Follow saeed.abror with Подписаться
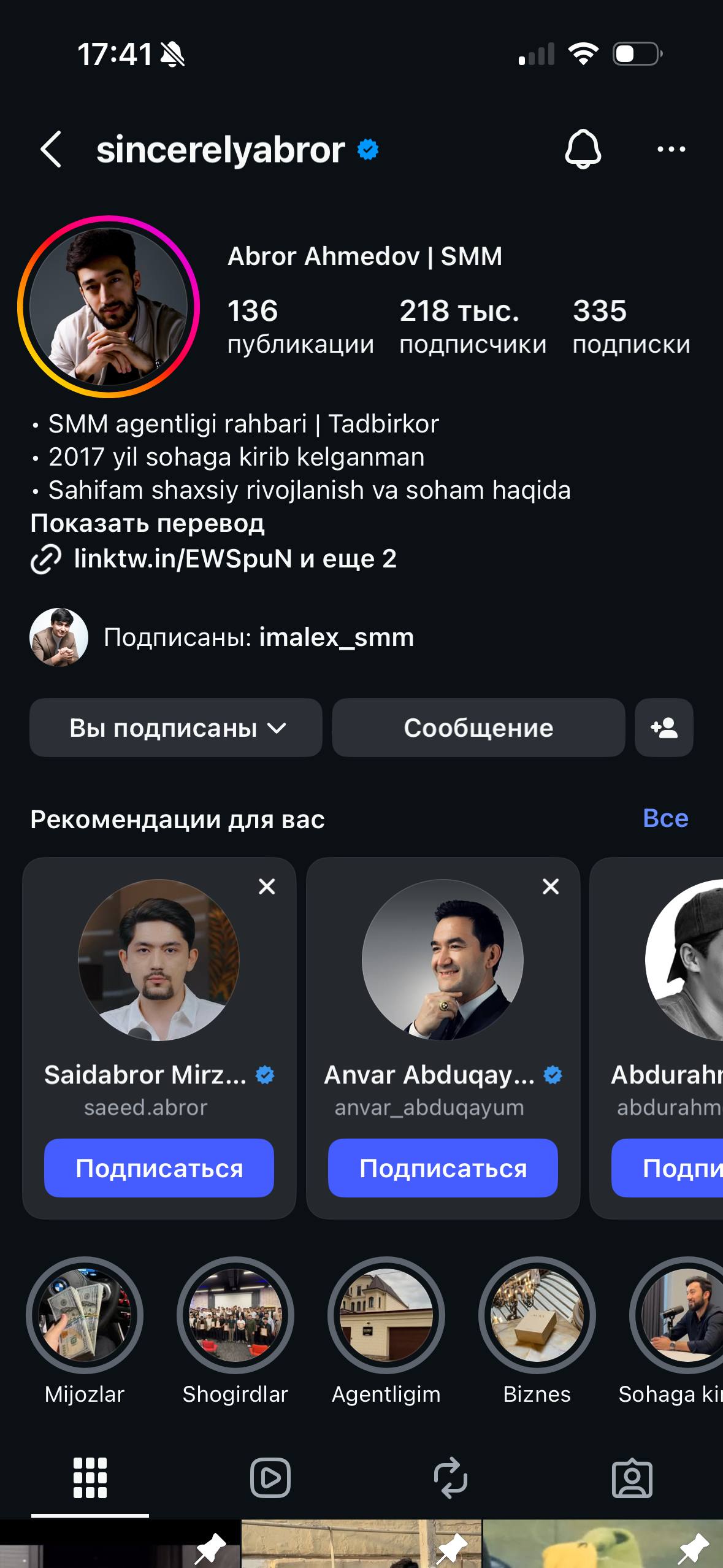Screen dimensions: 723x1568 [159, 1168]
